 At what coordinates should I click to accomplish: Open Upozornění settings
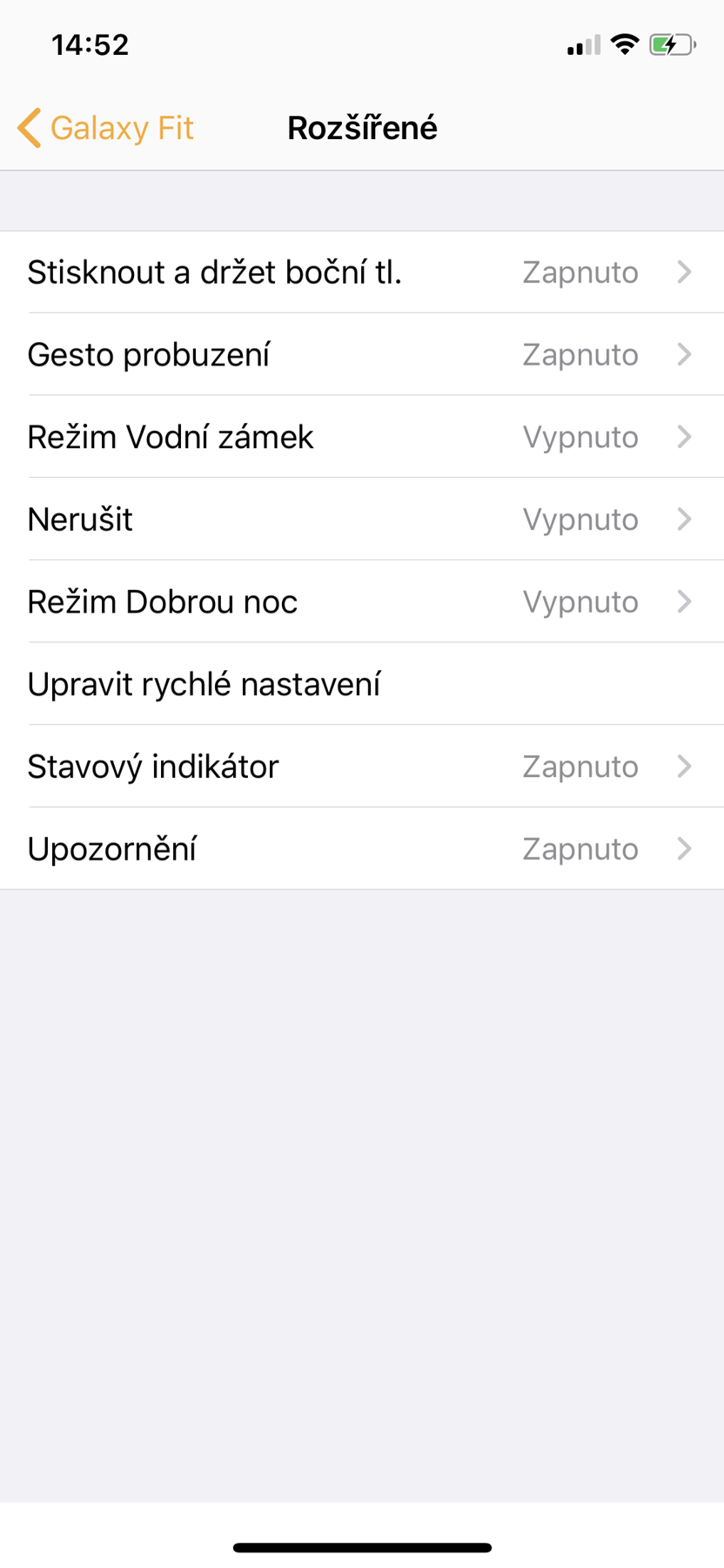(x=362, y=849)
